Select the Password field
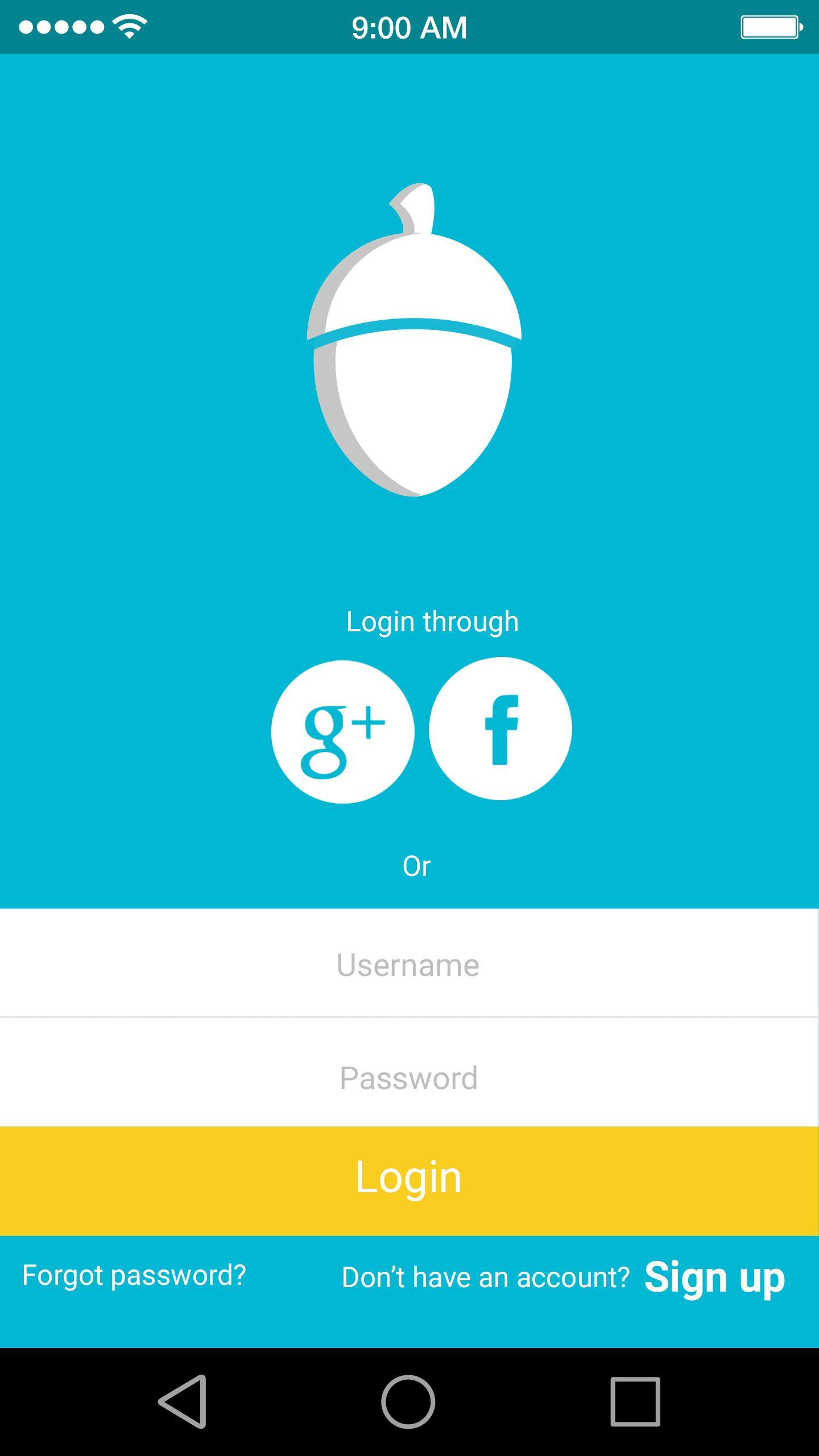819x1456 pixels. click(x=408, y=1078)
